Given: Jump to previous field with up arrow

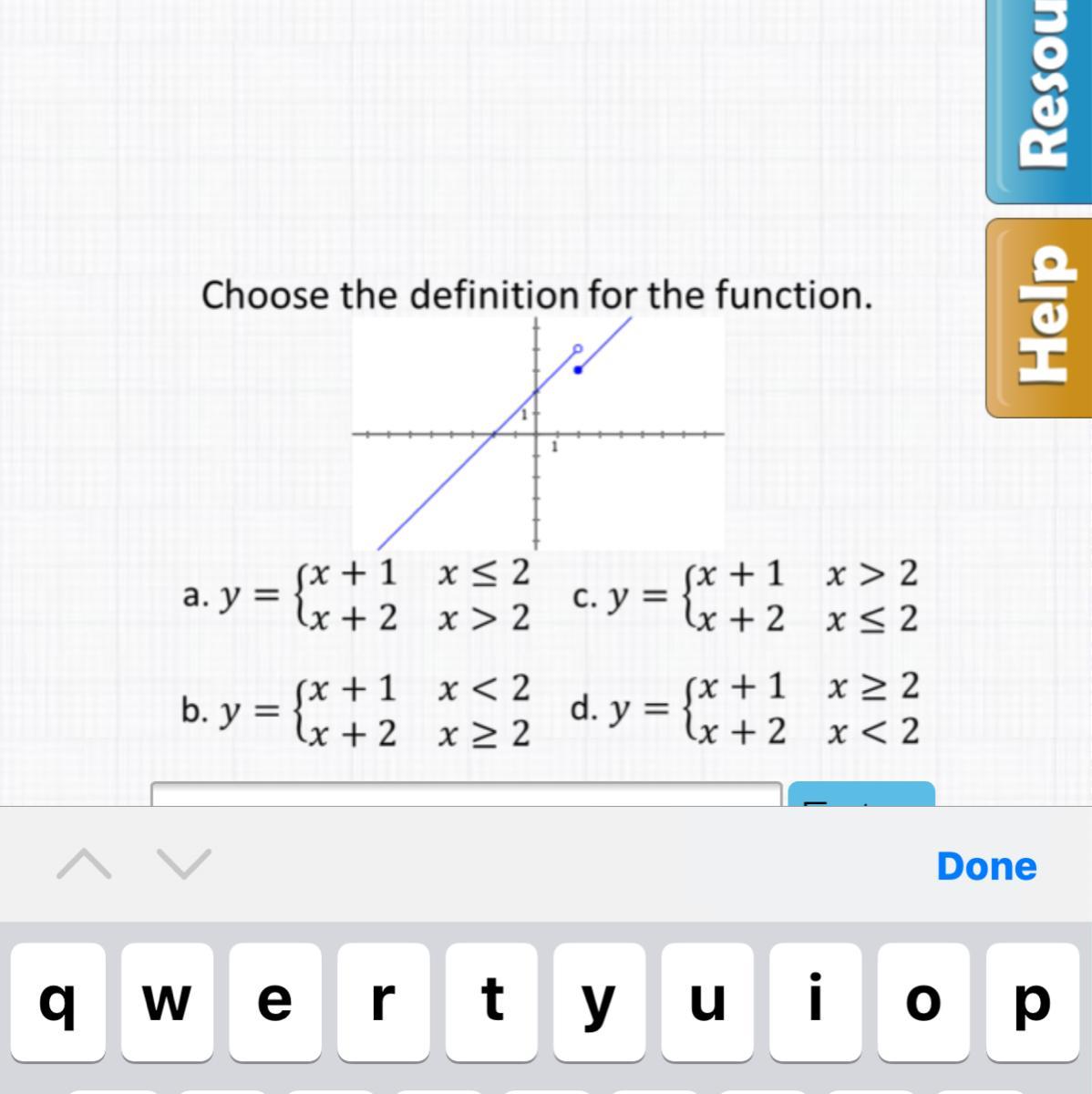Looking at the screenshot, I should point(84,862).
